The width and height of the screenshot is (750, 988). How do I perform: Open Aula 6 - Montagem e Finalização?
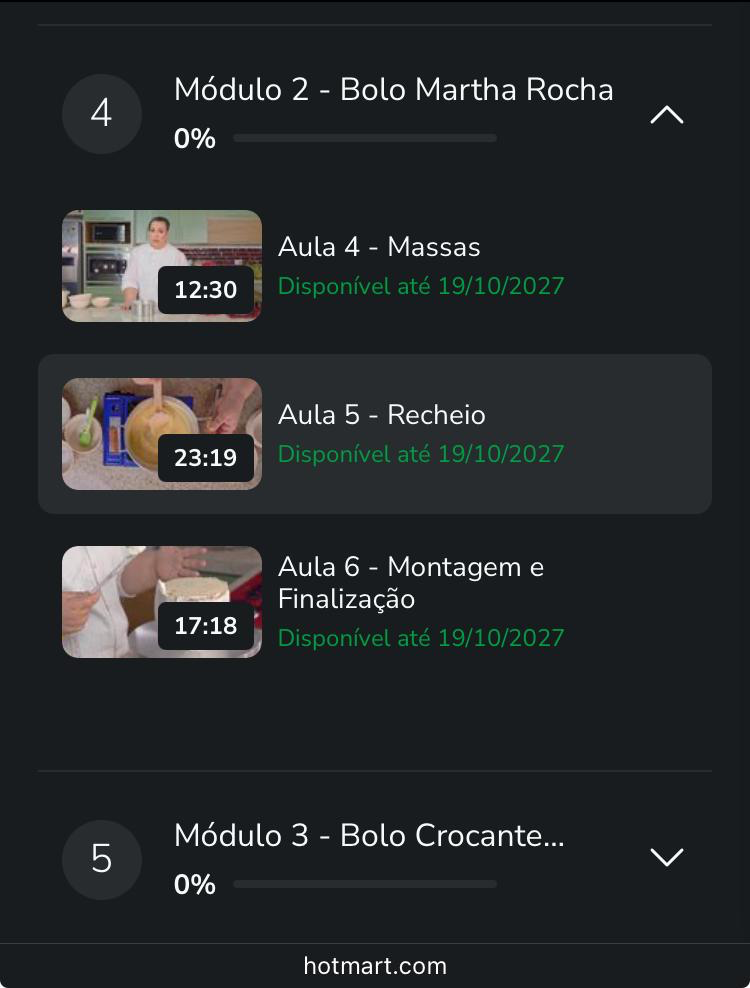pos(410,583)
